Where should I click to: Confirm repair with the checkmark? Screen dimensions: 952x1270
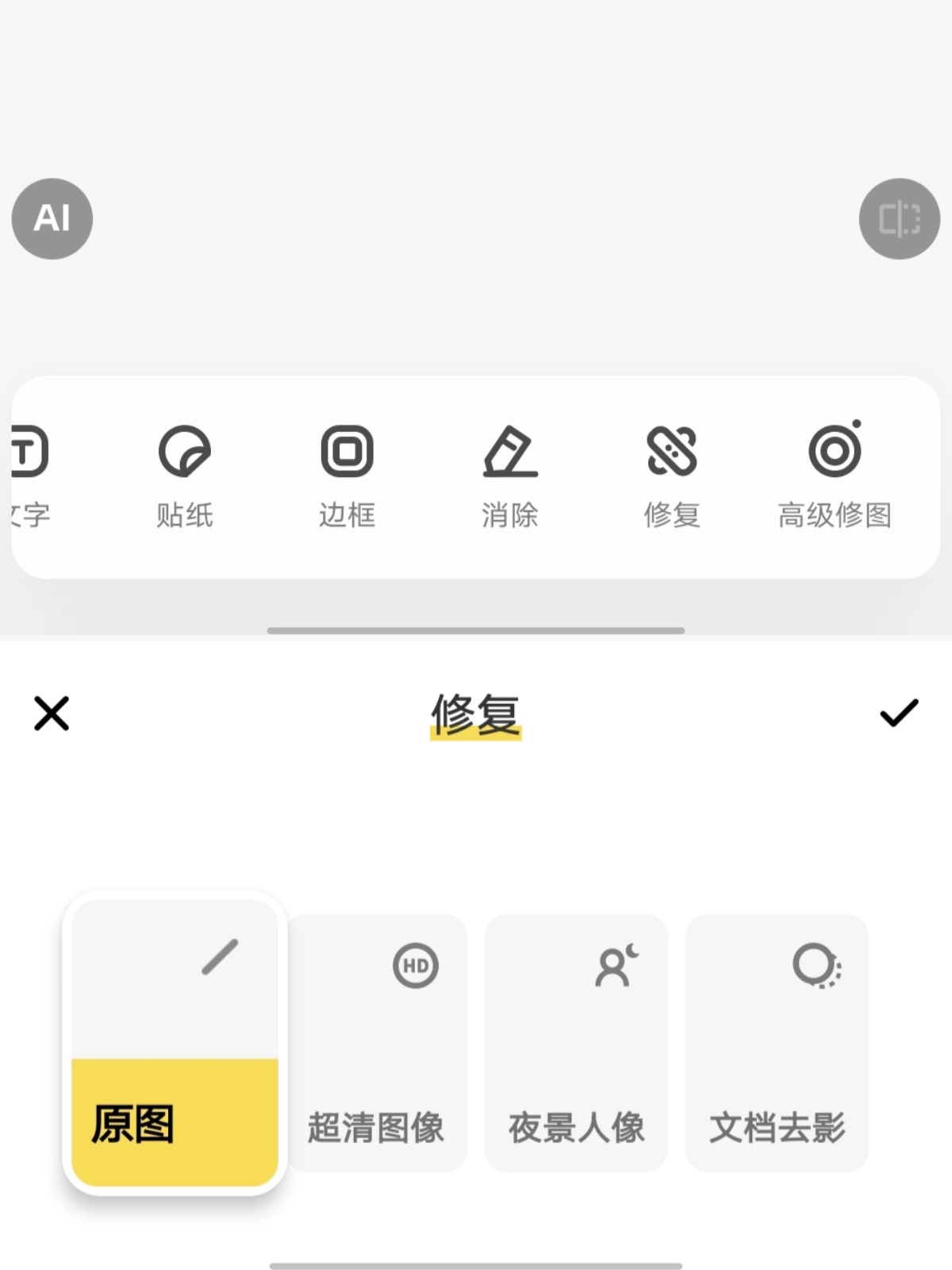[x=899, y=713]
